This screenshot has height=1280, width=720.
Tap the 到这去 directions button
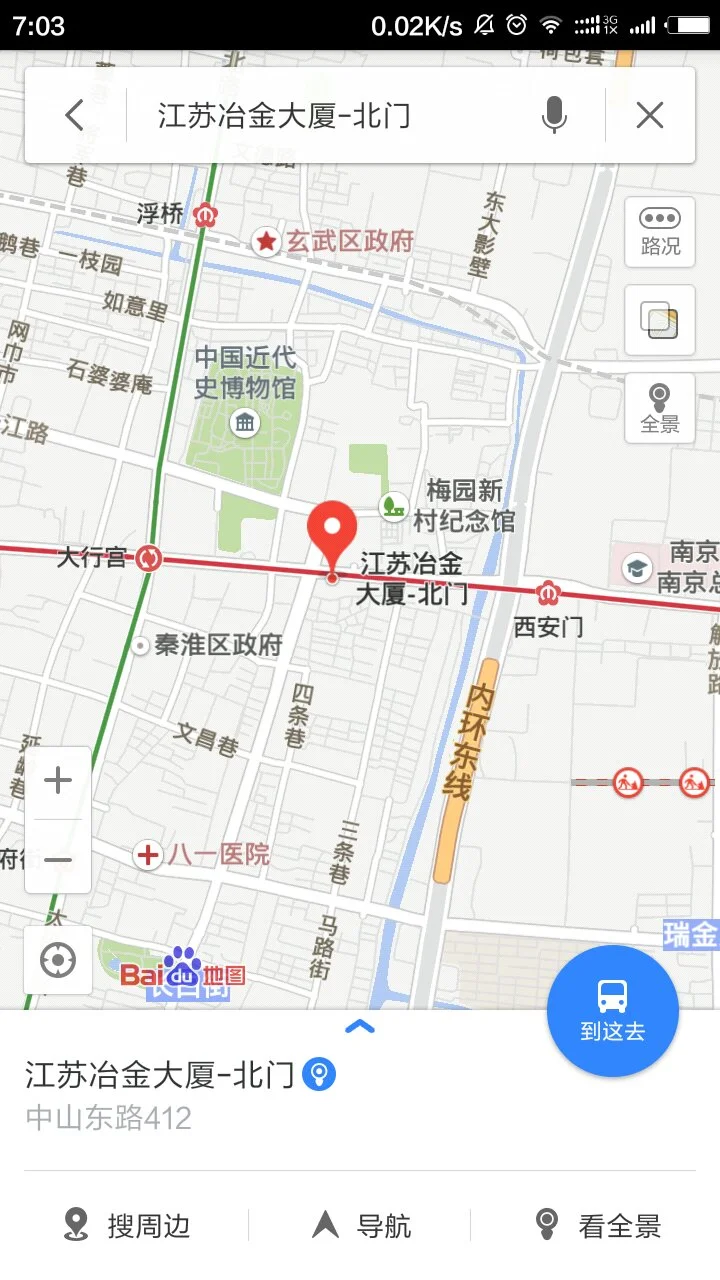tap(613, 1010)
